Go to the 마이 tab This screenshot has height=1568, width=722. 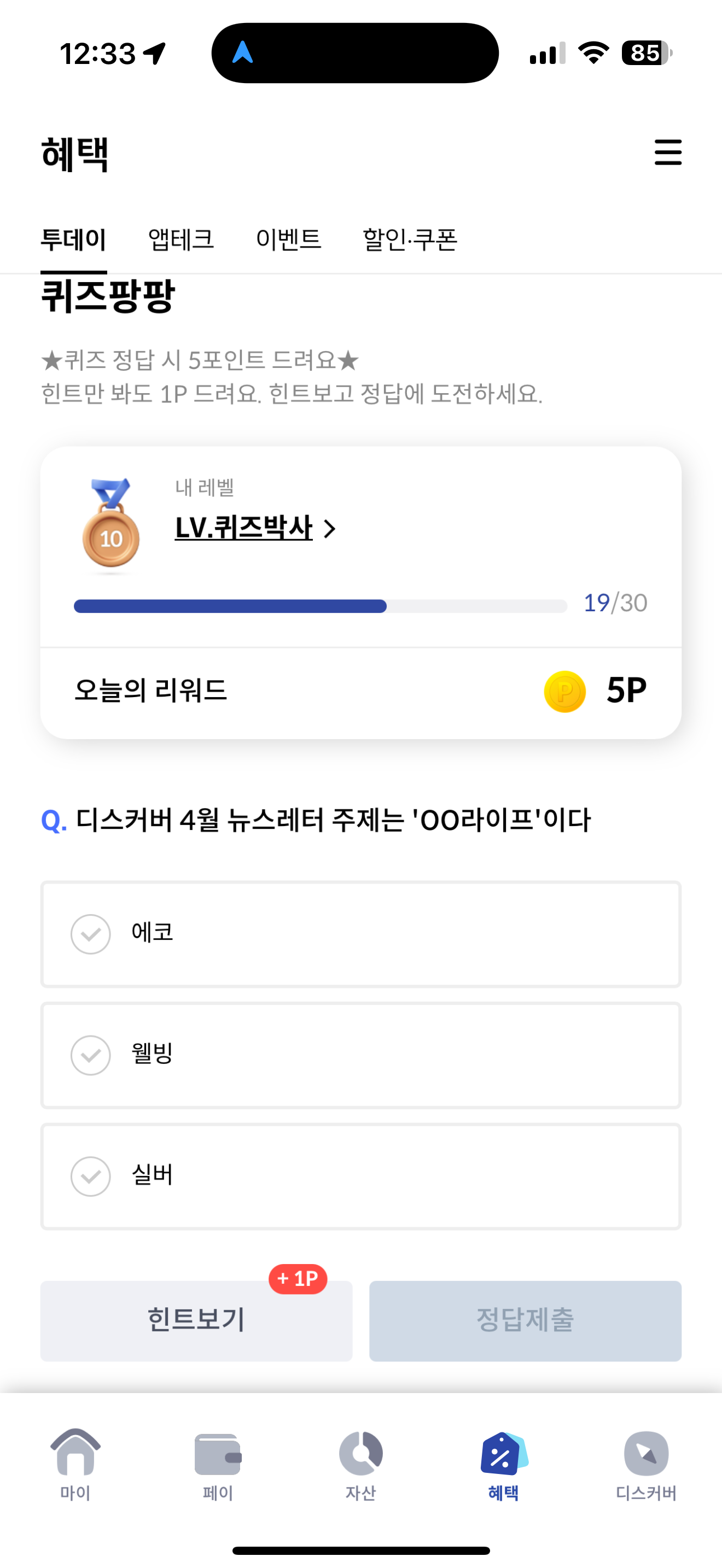point(75,1465)
